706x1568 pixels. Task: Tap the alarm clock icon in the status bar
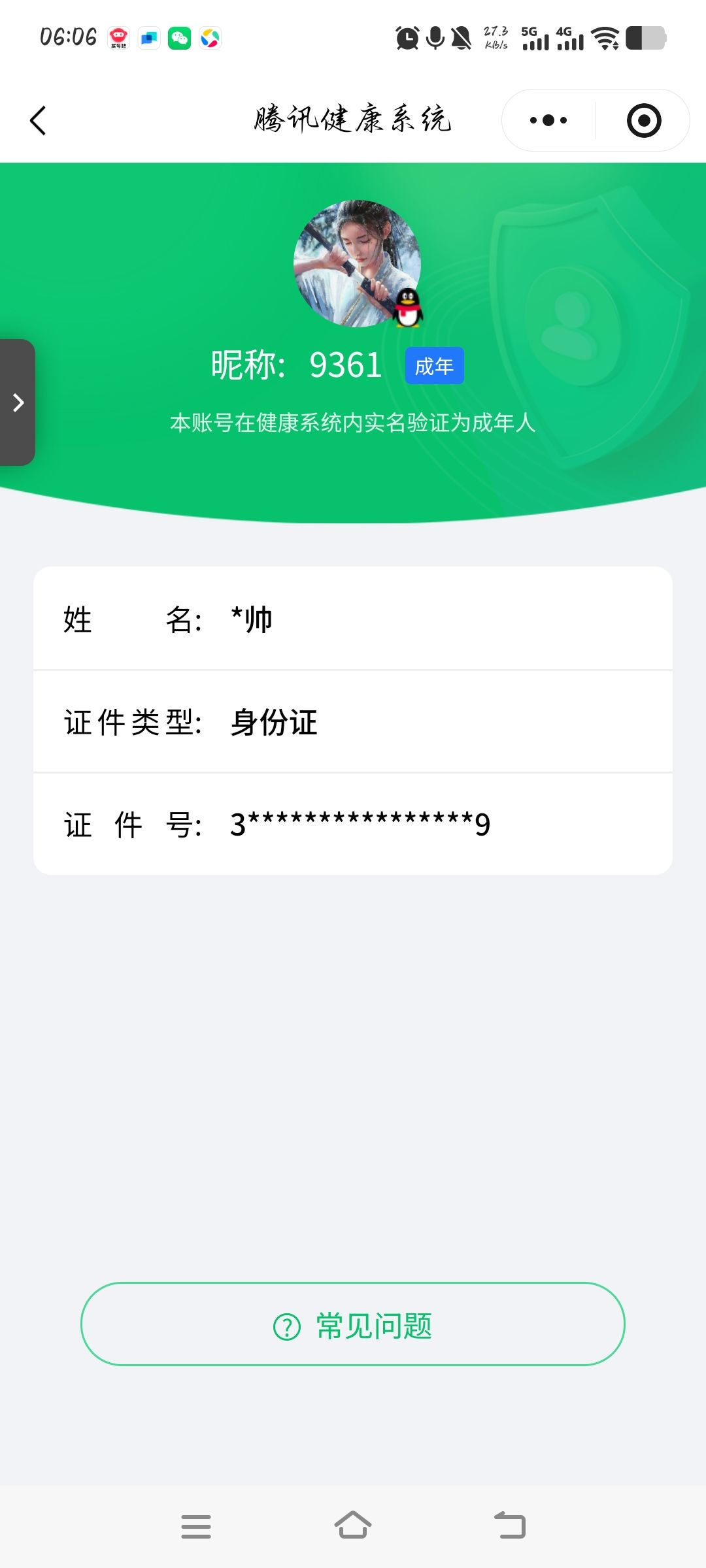click(407, 38)
